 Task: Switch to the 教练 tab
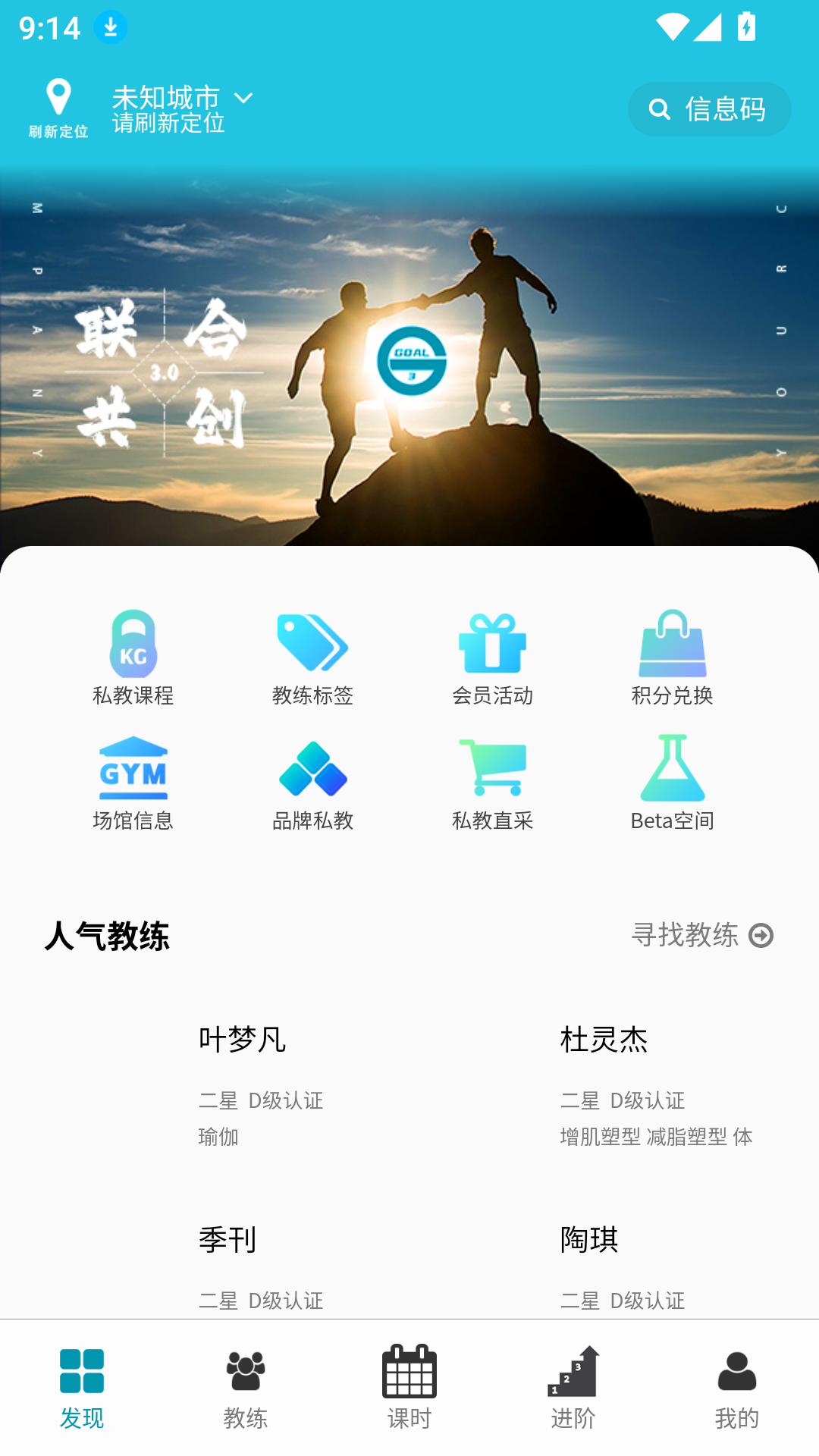pyautogui.click(x=246, y=1388)
